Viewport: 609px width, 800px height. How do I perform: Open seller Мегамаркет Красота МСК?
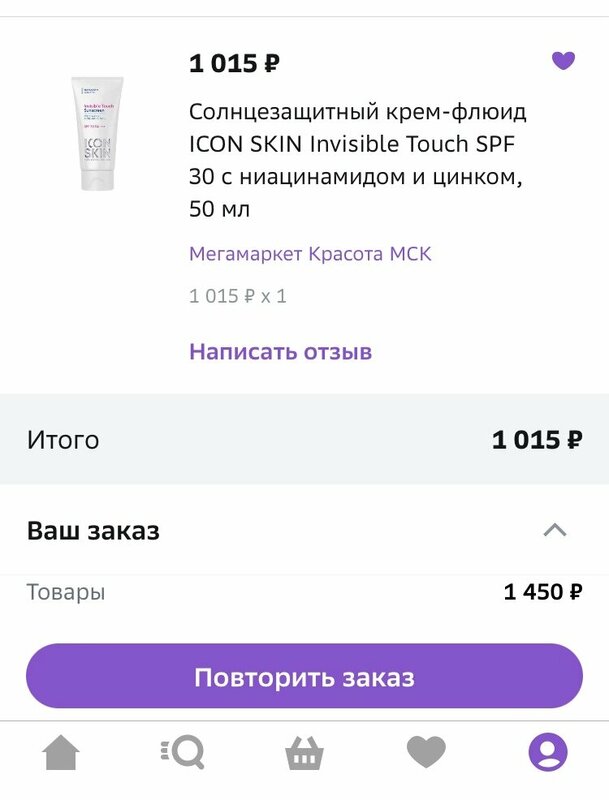point(310,254)
